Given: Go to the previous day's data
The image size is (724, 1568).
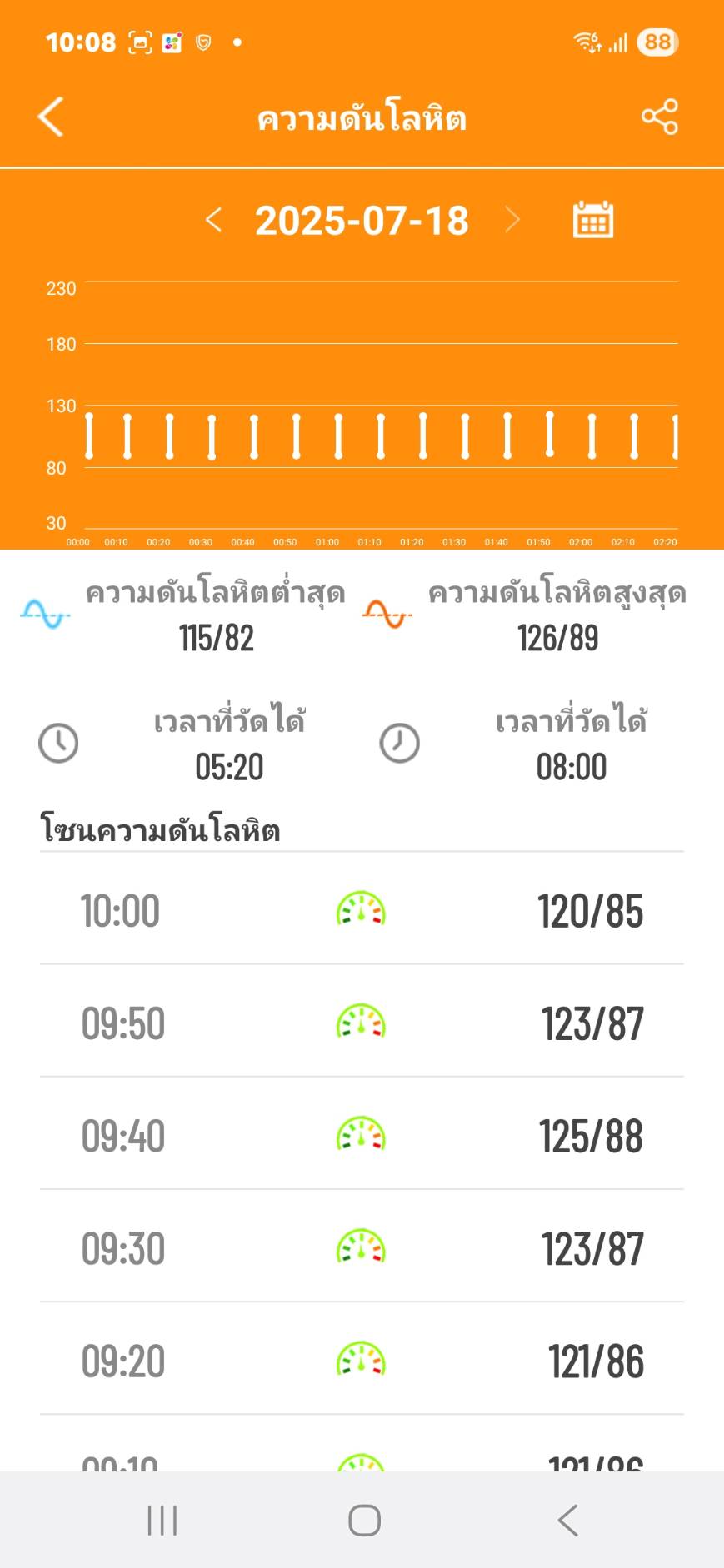Looking at the screenshot, I should 213,221.
